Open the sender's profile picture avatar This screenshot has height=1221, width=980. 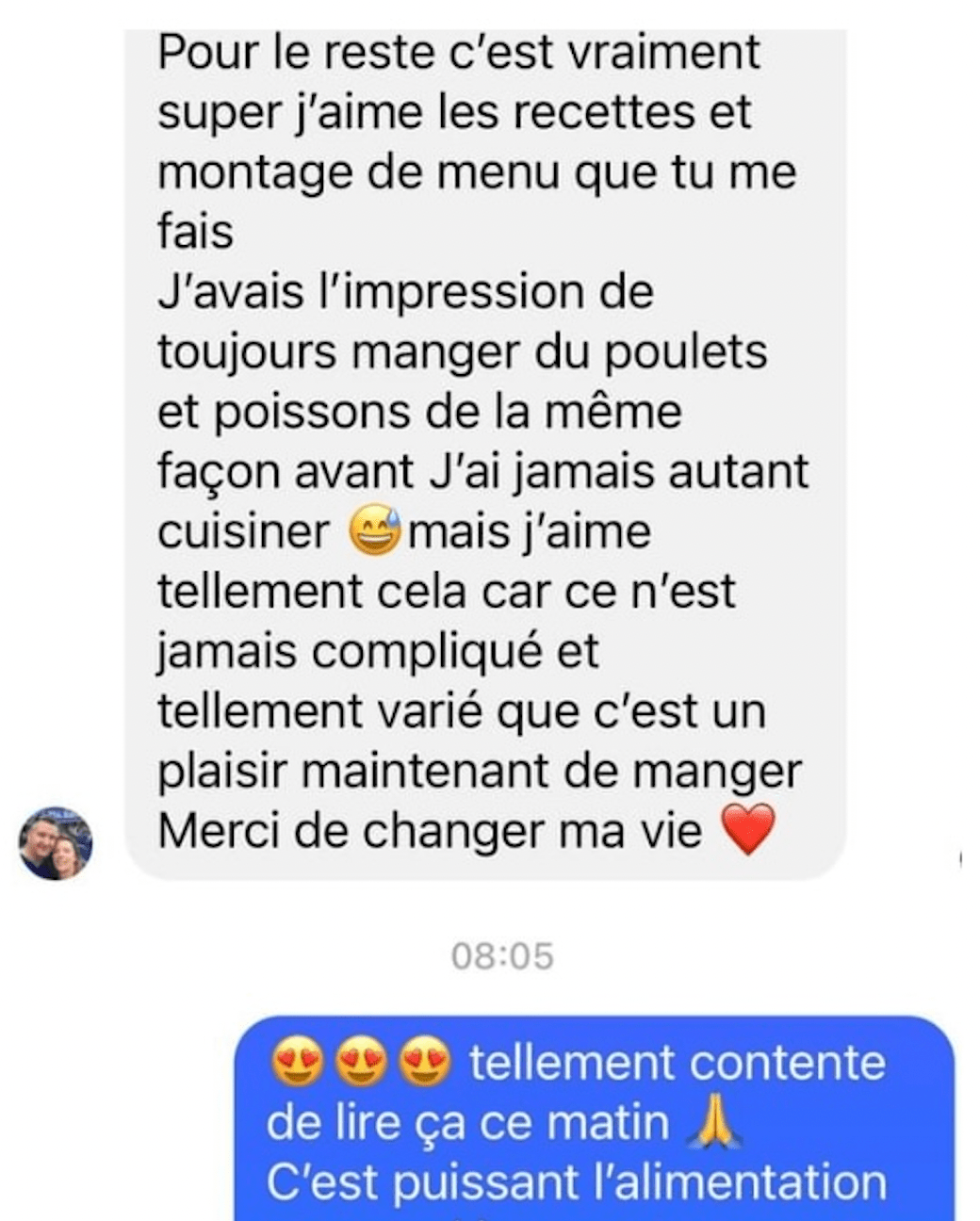coord(56,843)
